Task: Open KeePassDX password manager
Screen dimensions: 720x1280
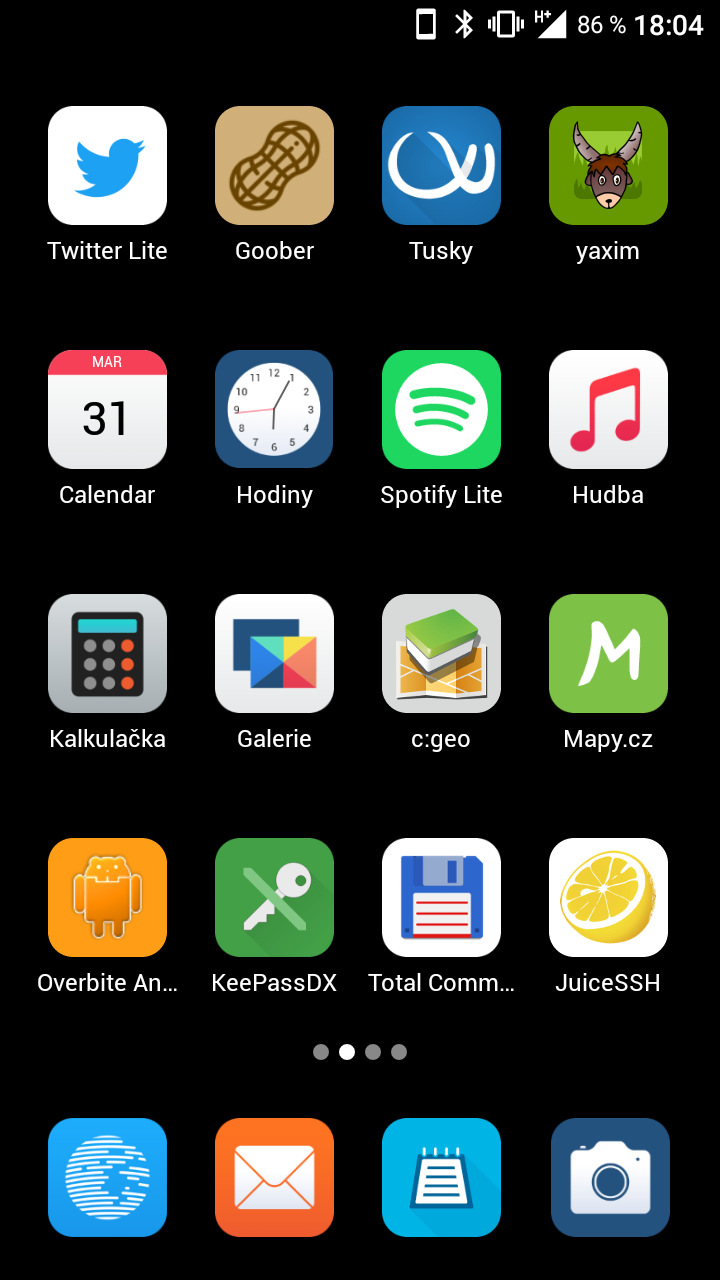Action: coord(274,898)
